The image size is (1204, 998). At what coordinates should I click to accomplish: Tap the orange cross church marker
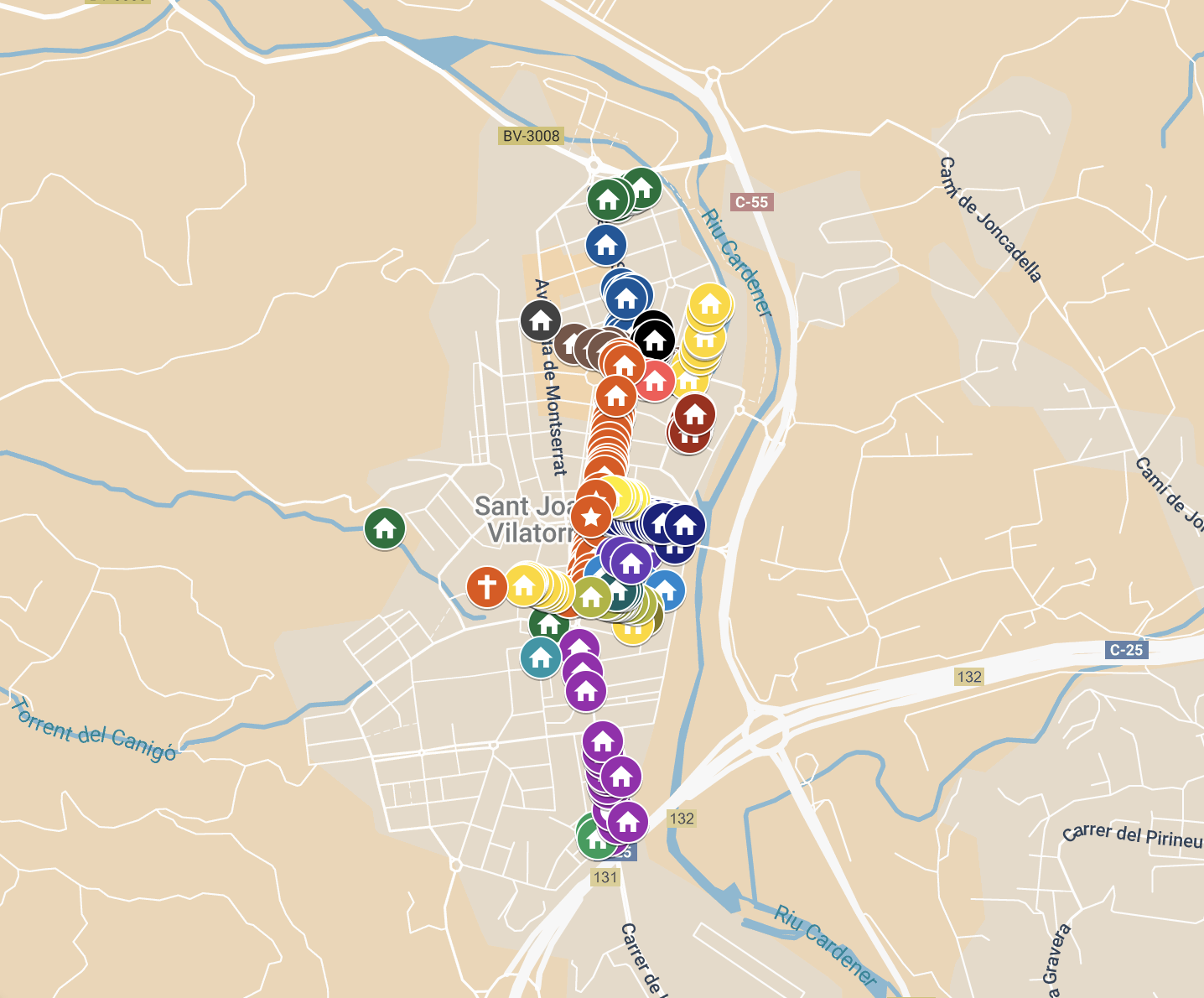pyautogui.click(x=487, y=586)
